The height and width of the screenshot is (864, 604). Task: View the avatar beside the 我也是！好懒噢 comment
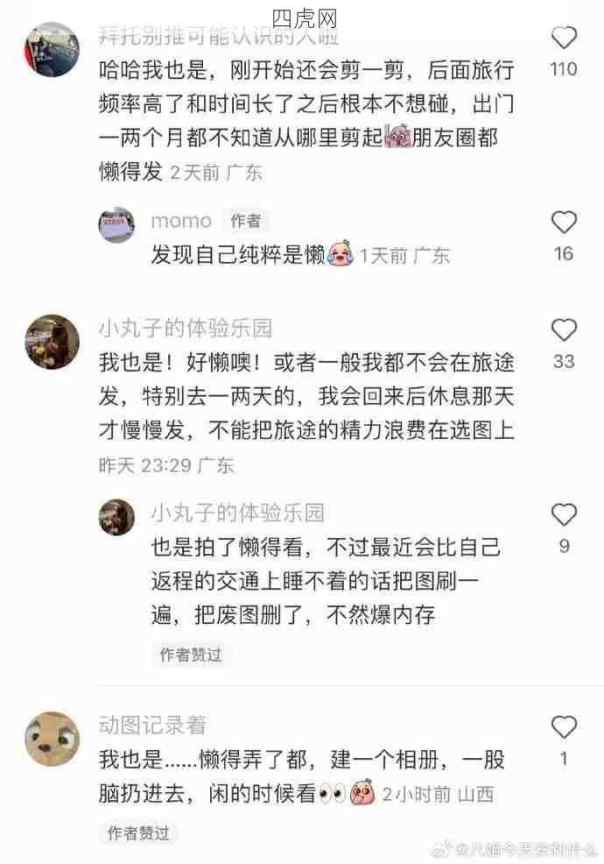pos(51,342)
